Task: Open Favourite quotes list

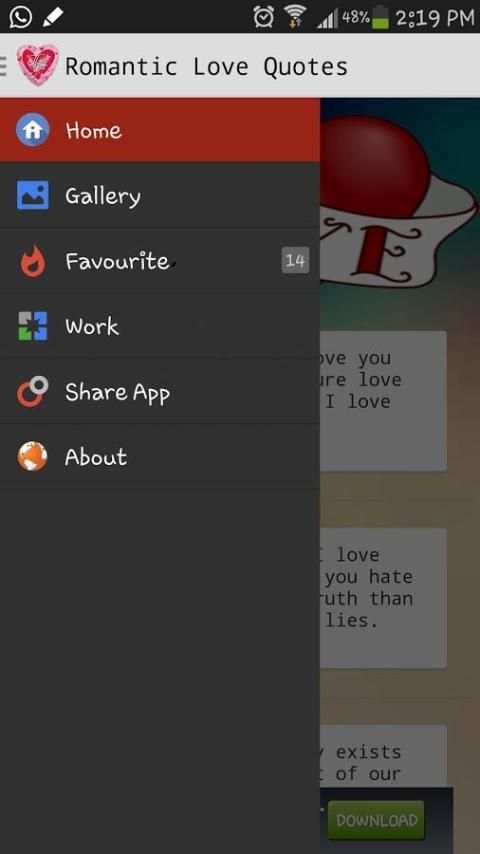Action: [160, 261]
